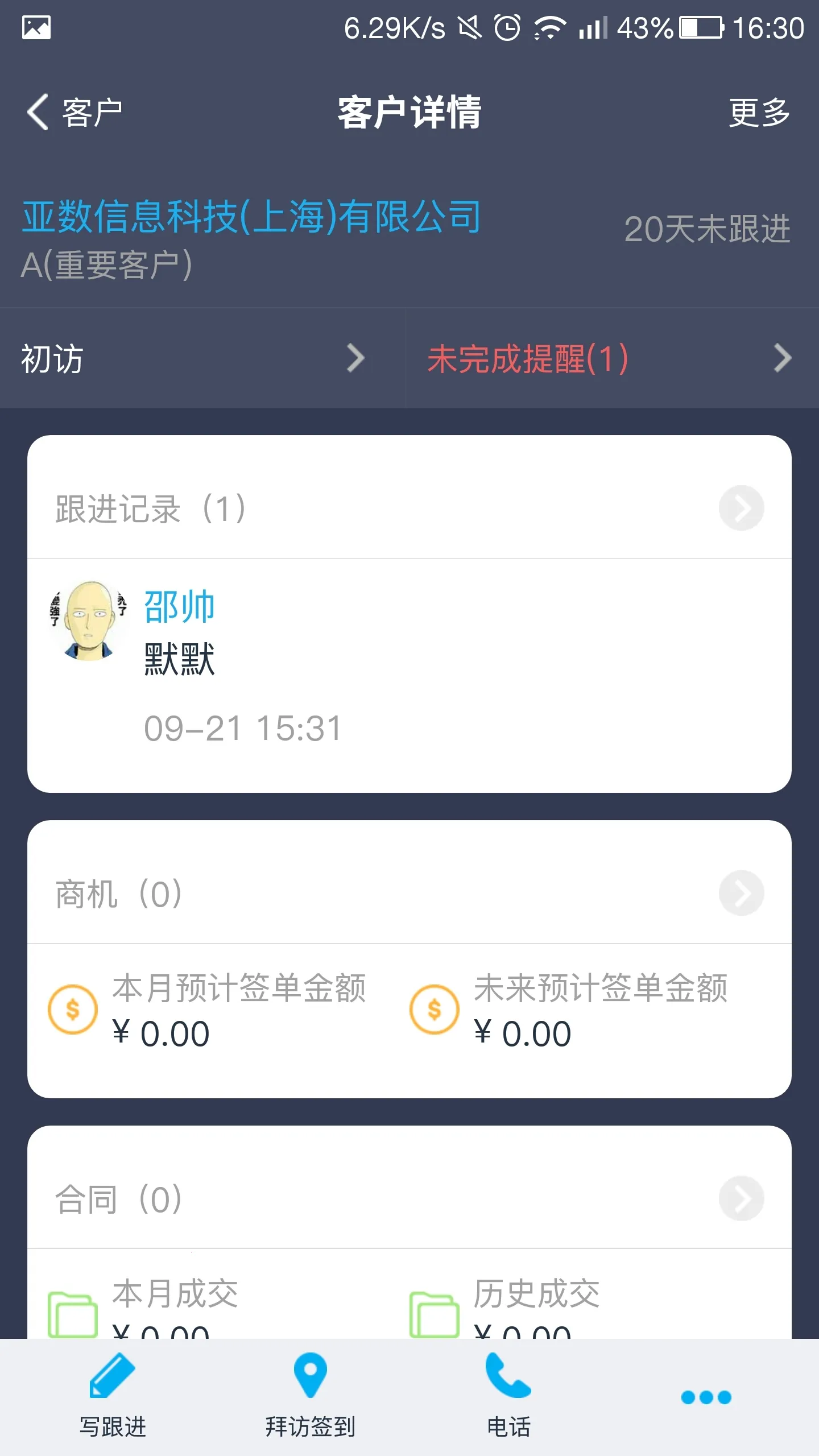Start a call with the 电话 phone icon
Screen dimensions: 819x1456
point(506,1388)
